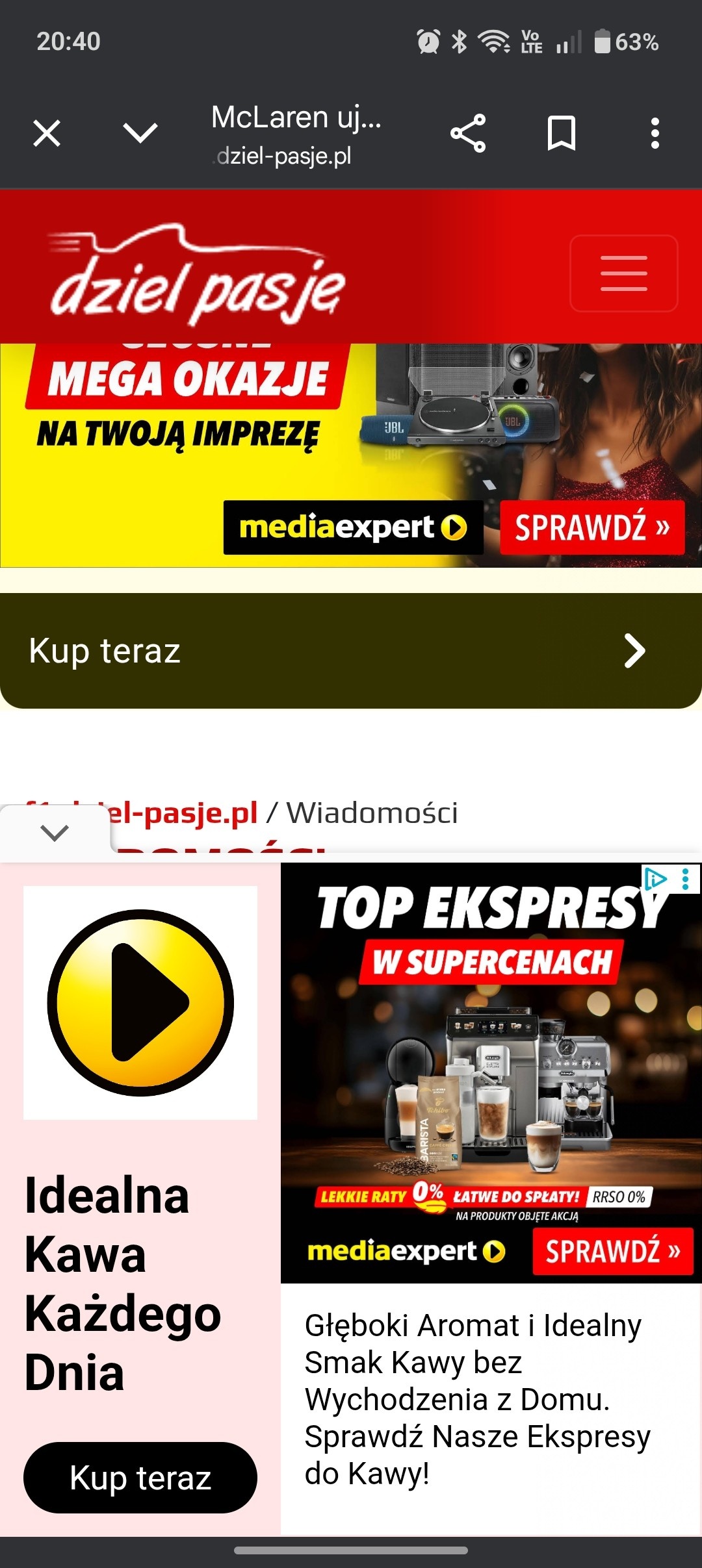702x1568 pixels.
Task: Collapse the bottom ad with the chevron tab
Action: pos(55,833)
